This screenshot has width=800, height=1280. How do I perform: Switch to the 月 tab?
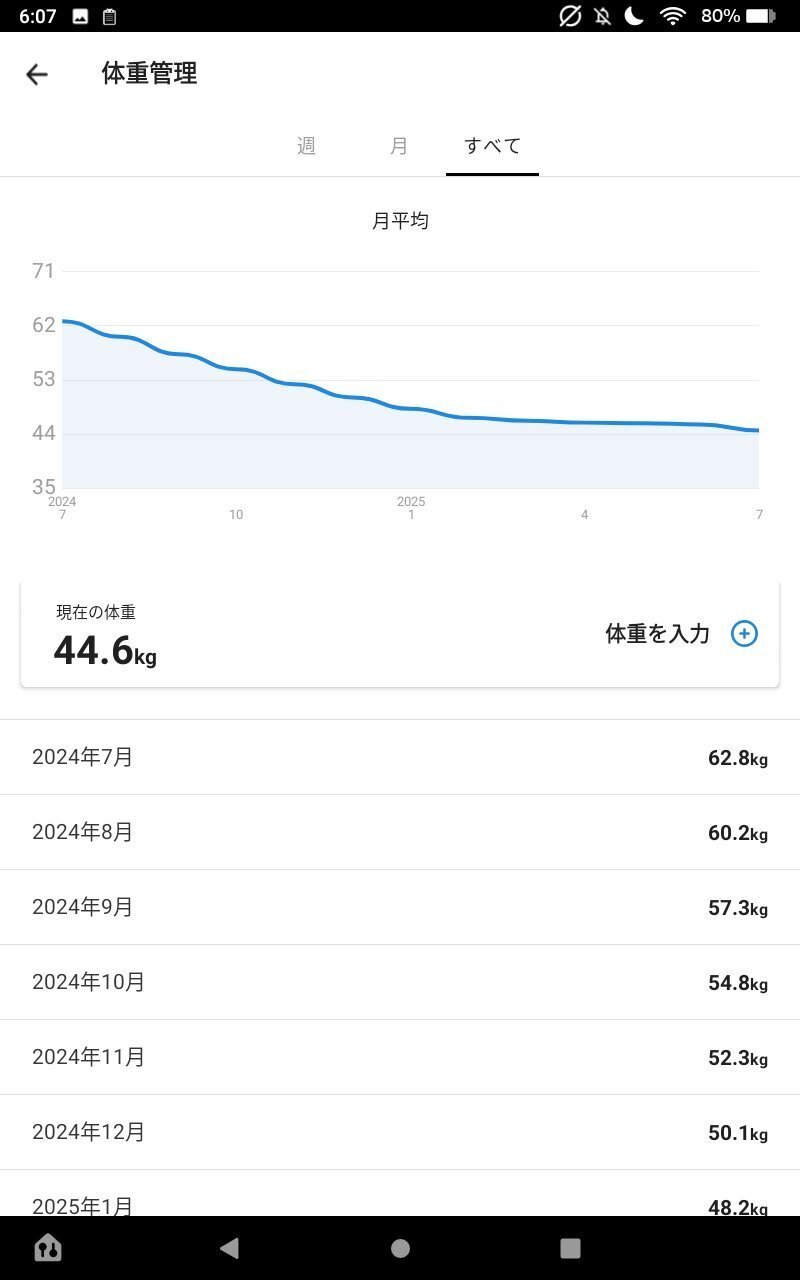coord(399,146)
